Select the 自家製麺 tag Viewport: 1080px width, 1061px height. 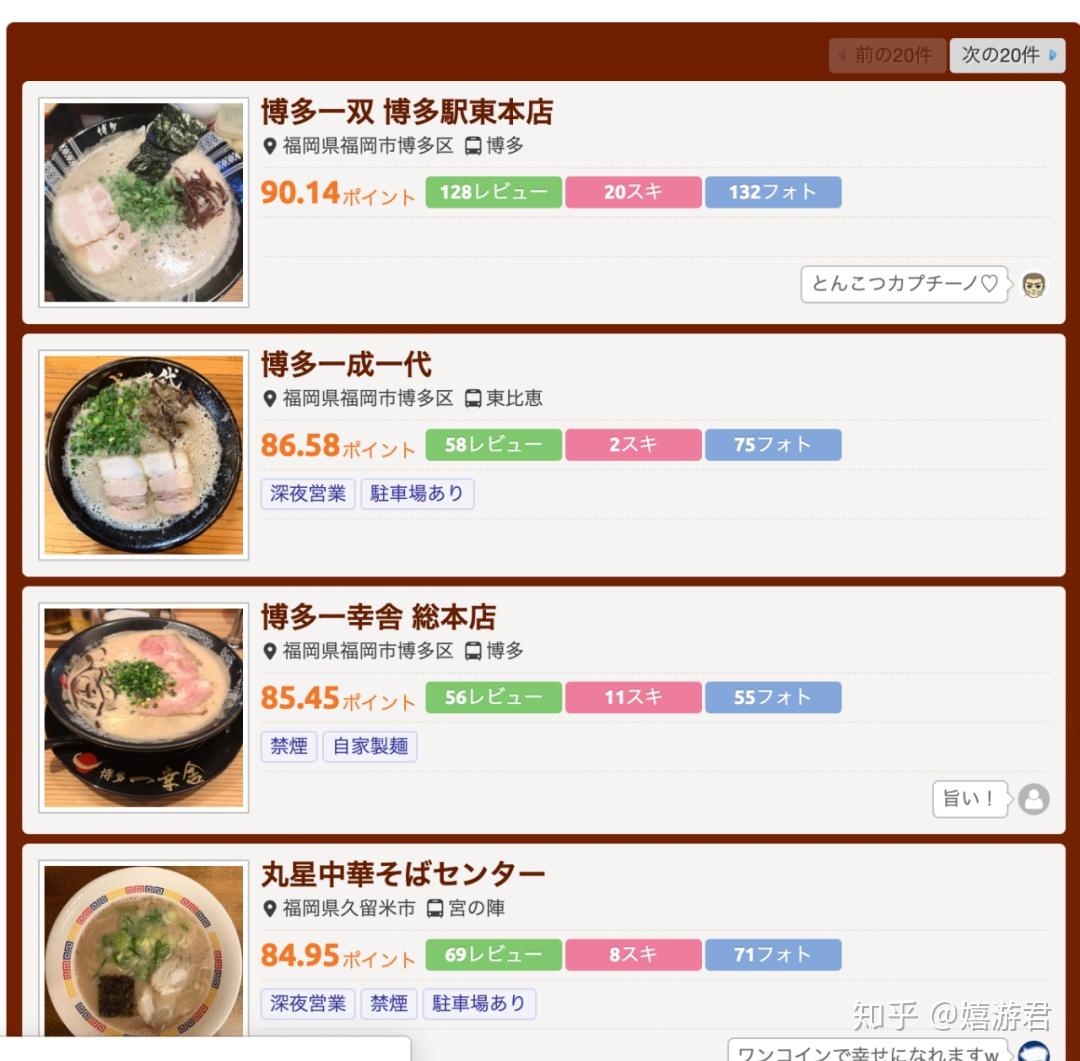point(370,747)
